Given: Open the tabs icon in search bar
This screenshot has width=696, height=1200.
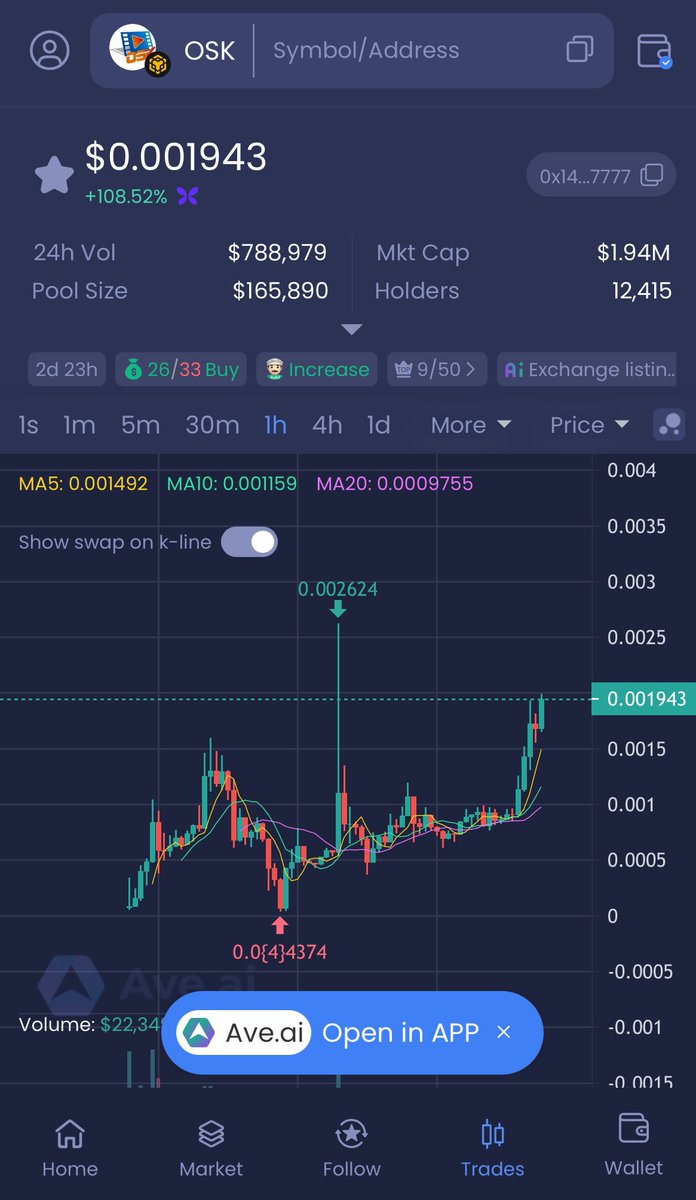Looking at the screenshot, I should (580, 50).
